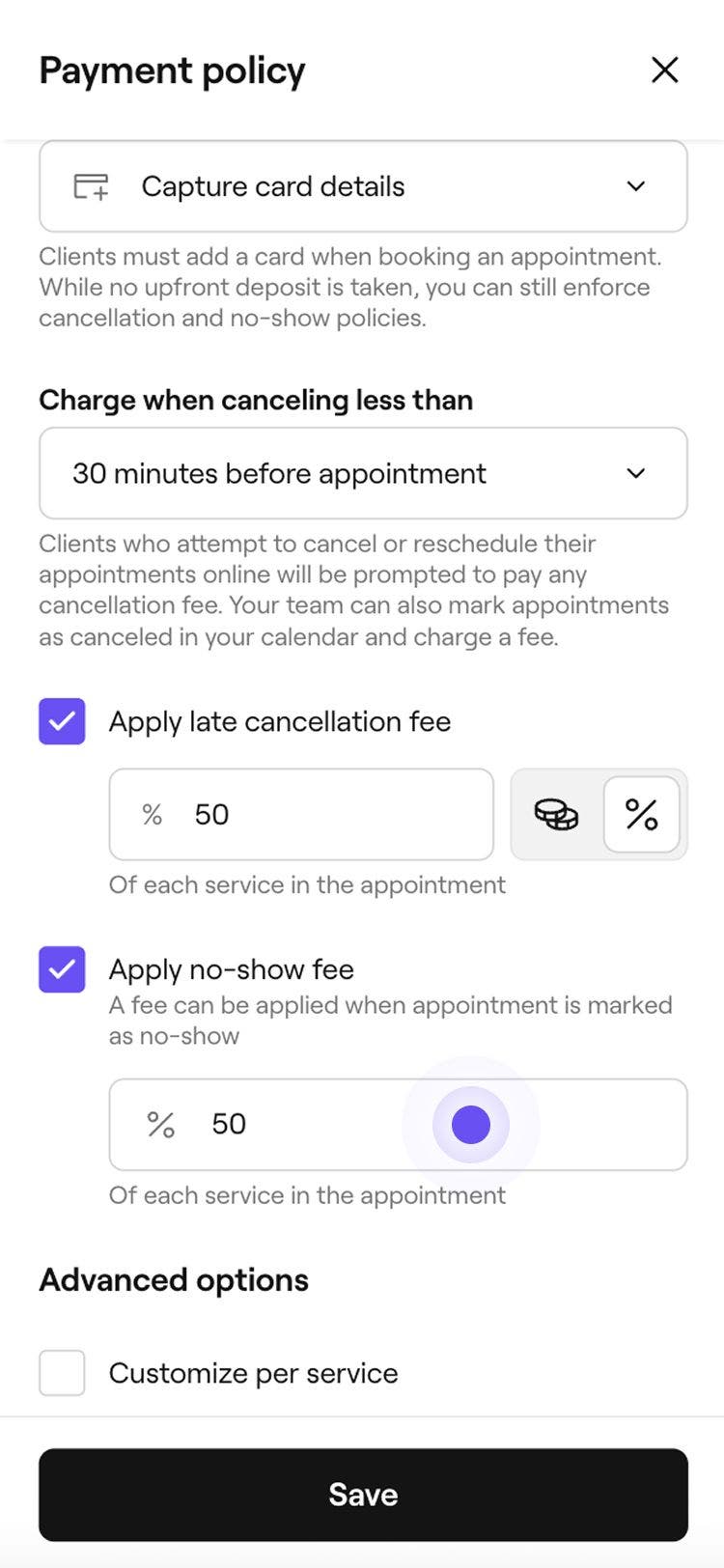Edit the late cancellation fee amount field

click(x=319, y=814)
